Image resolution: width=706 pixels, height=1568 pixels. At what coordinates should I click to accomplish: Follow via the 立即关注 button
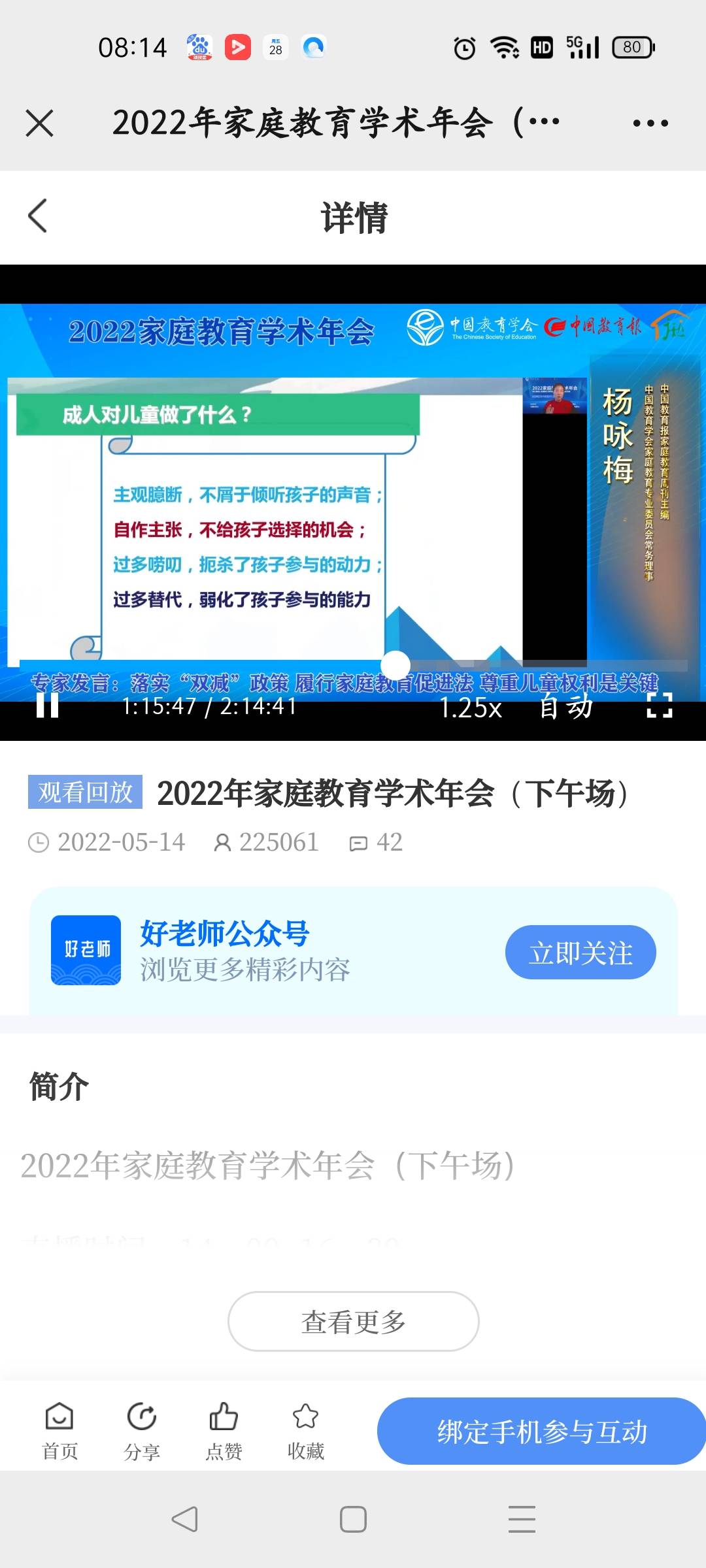tap(581, 952)
